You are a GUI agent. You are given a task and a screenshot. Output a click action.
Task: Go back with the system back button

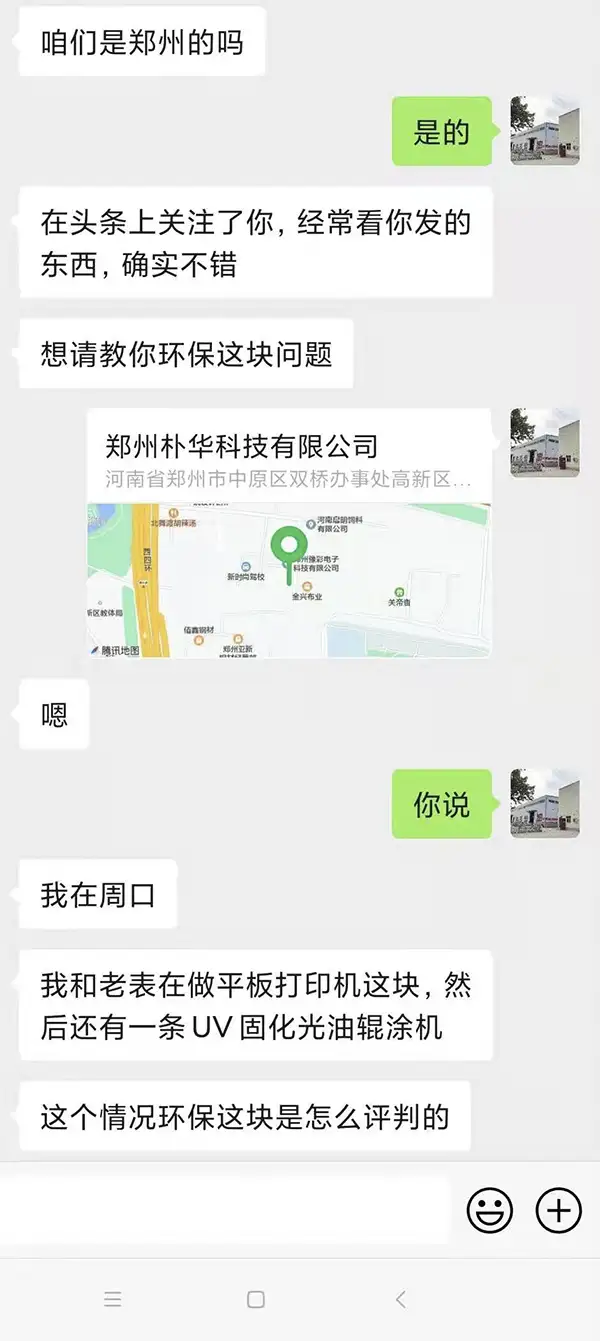[x=401, y=1299]
